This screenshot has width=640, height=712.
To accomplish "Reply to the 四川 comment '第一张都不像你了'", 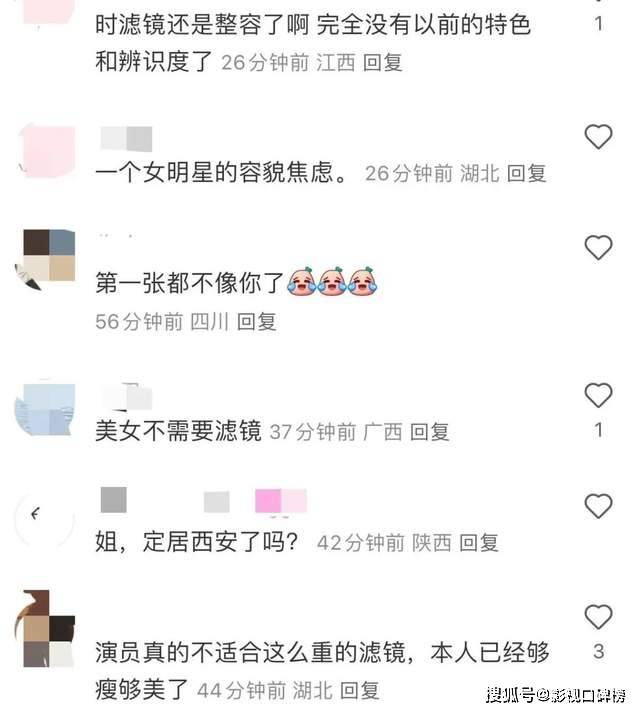I will (x=256, y=321).
